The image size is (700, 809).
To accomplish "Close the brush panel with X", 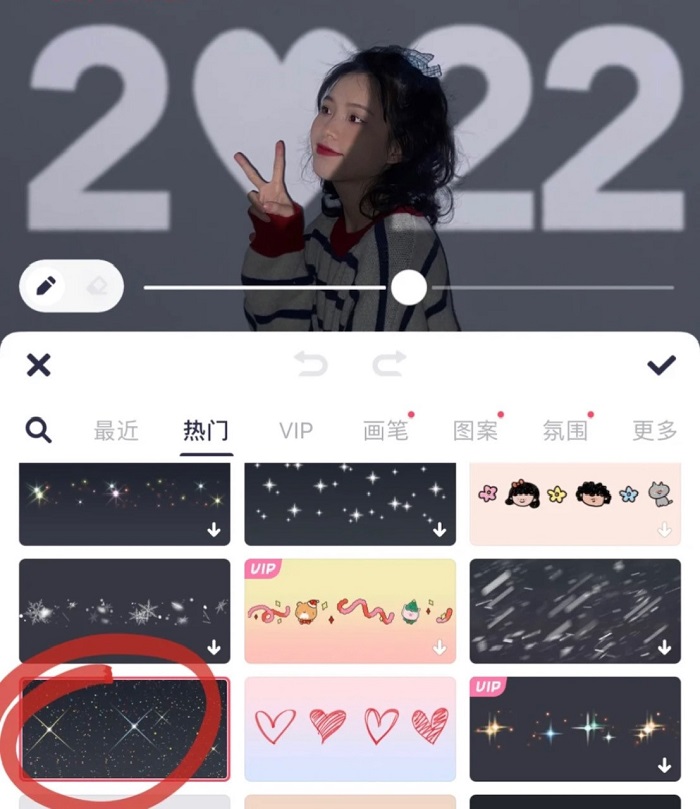I will 38,365.
